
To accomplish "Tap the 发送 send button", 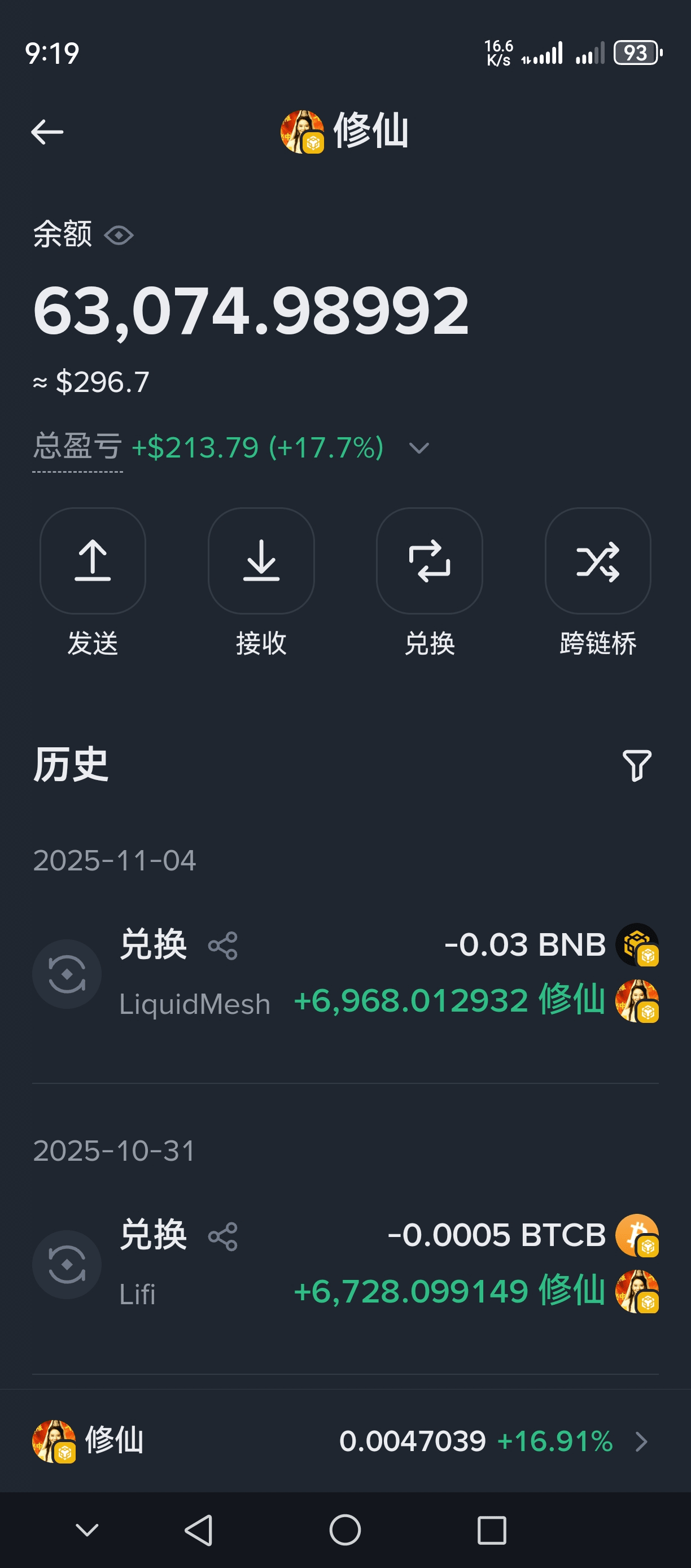I will click(93, 561).
